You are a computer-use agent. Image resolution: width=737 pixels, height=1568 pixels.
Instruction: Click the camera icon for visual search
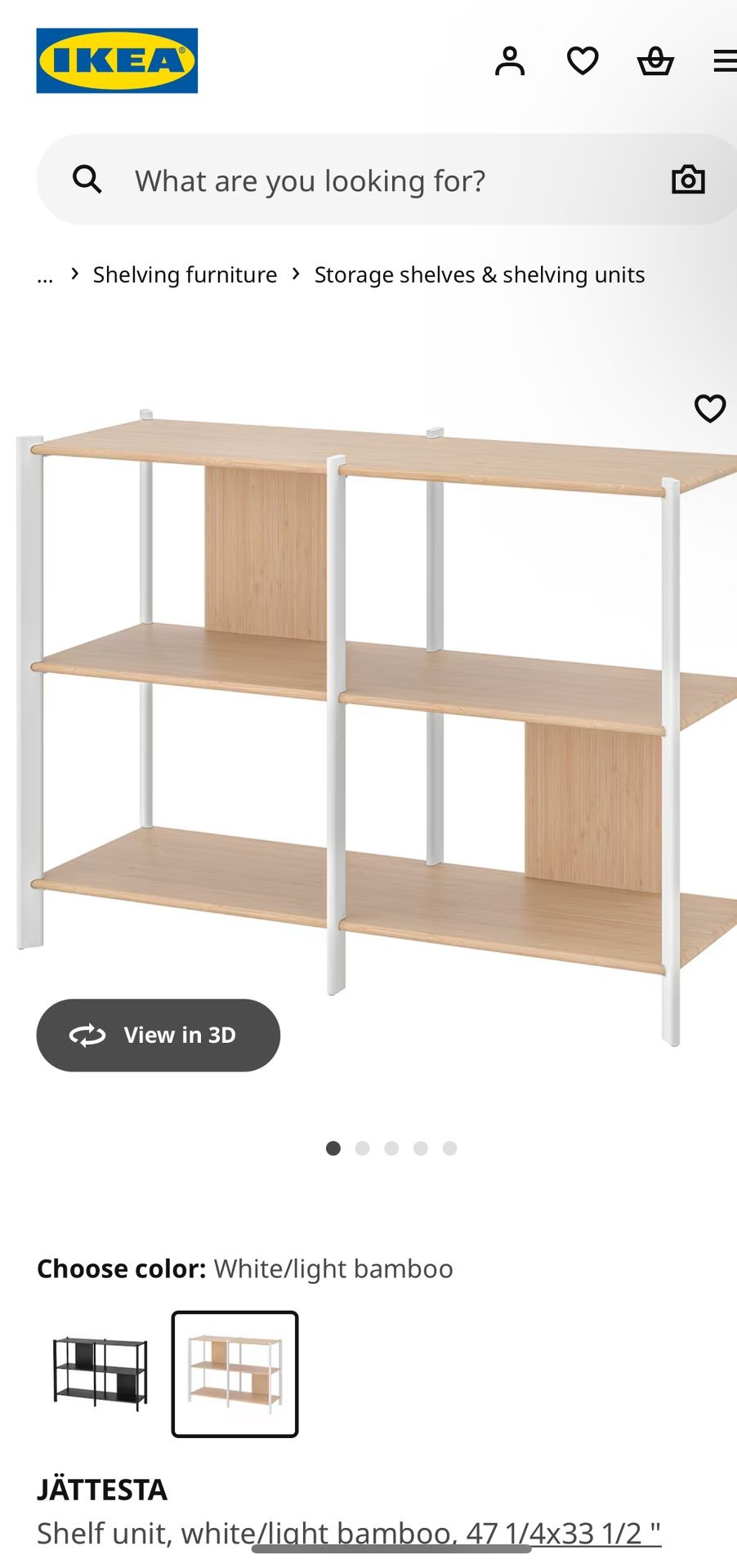point(687,179)
